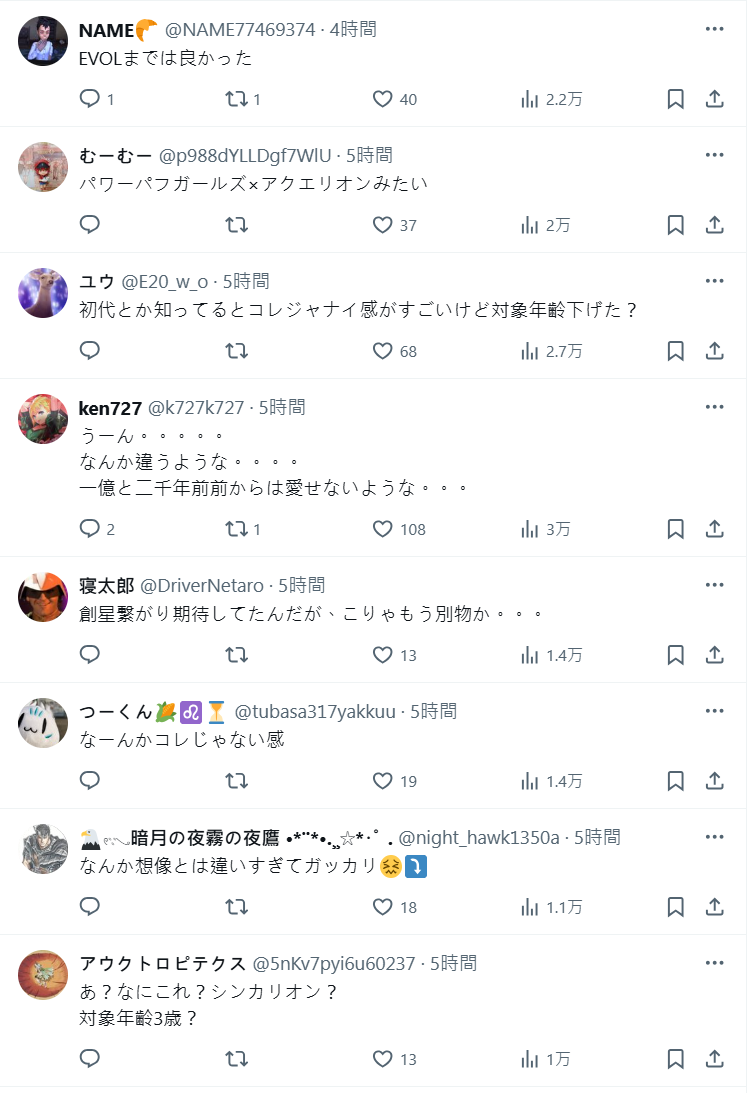Screen dimensions: 752x1093
Task: Like the reply from ken727
Action: click(x=382, y=529)
